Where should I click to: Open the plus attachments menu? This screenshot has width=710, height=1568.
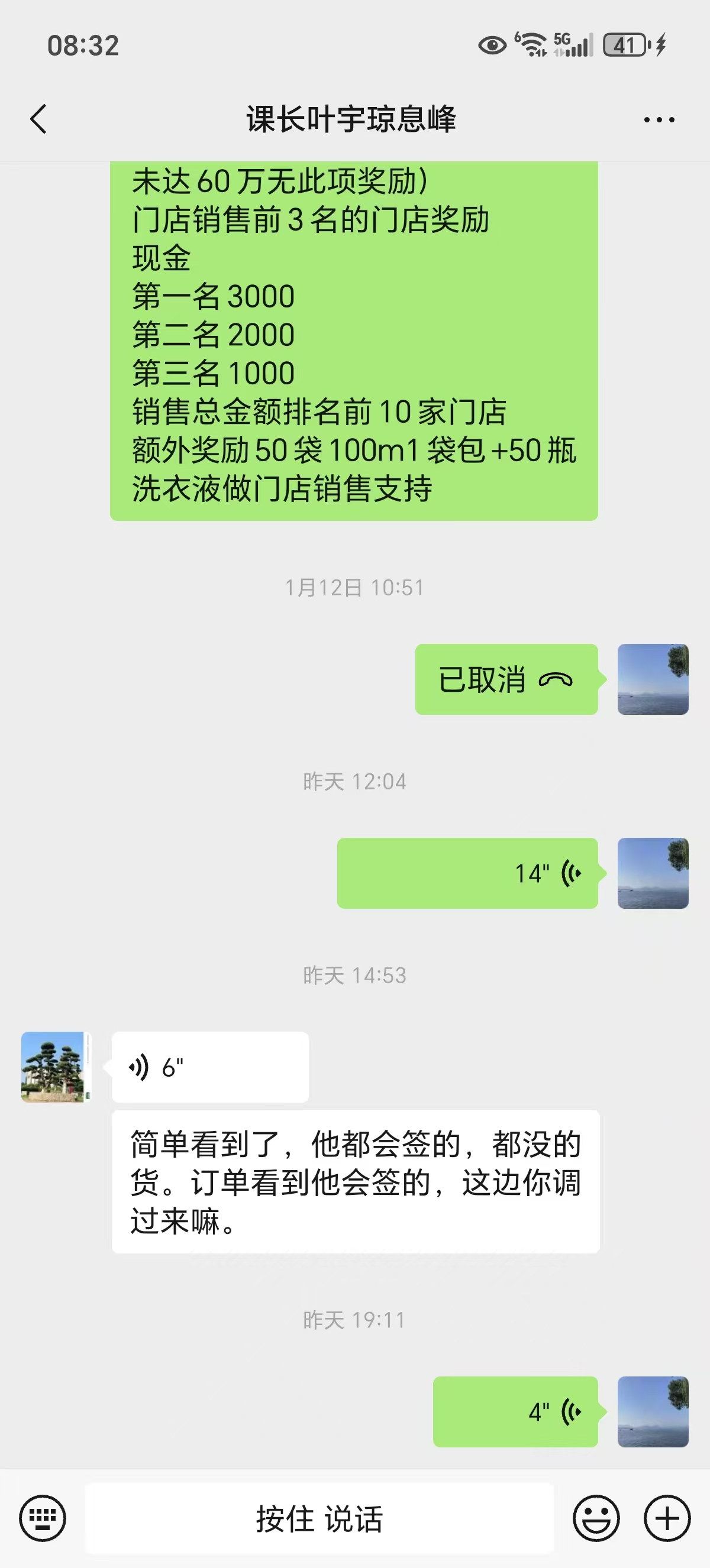[x=667, y=1518]
